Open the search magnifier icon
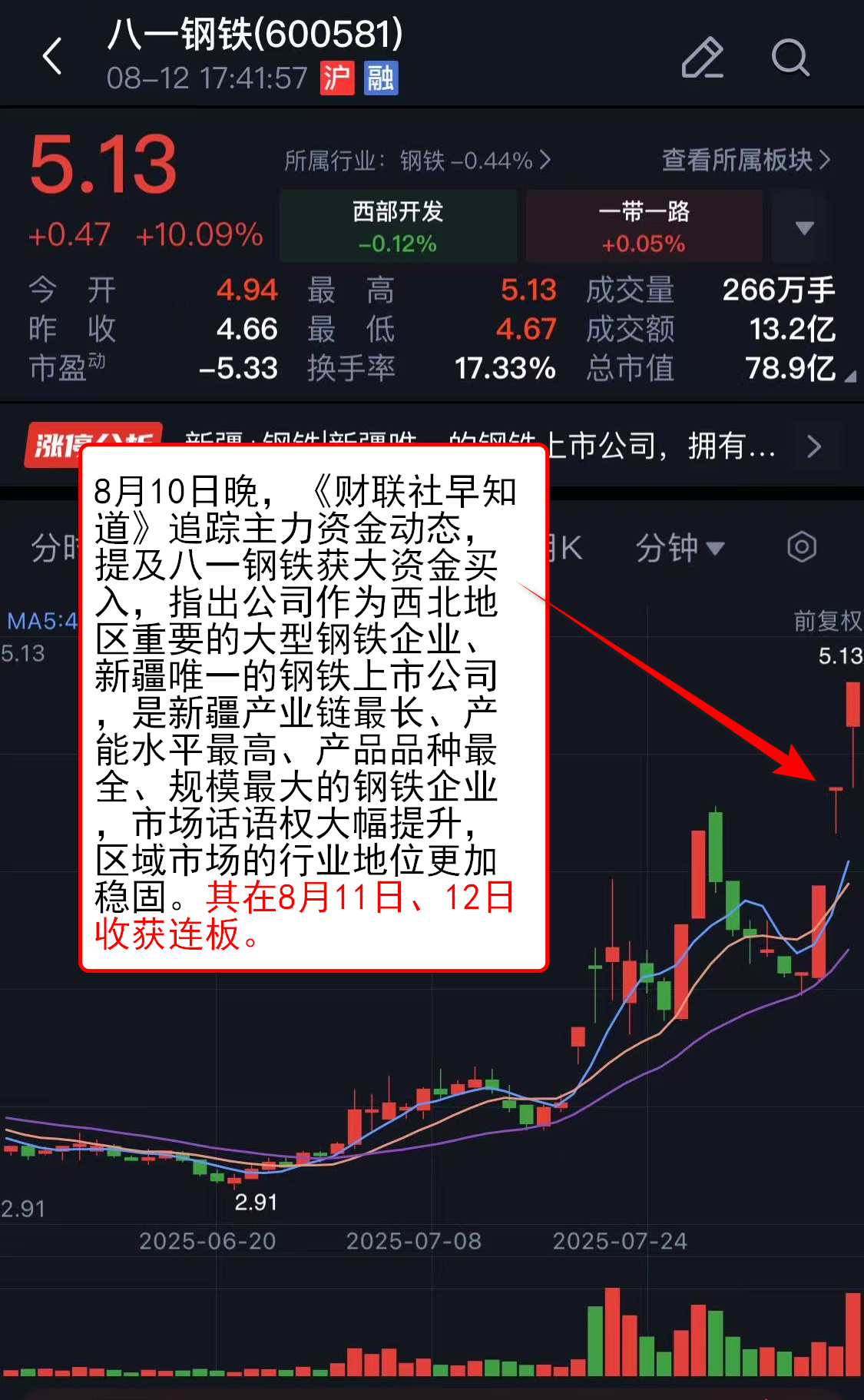864x1400 pixels. [790, 58]
